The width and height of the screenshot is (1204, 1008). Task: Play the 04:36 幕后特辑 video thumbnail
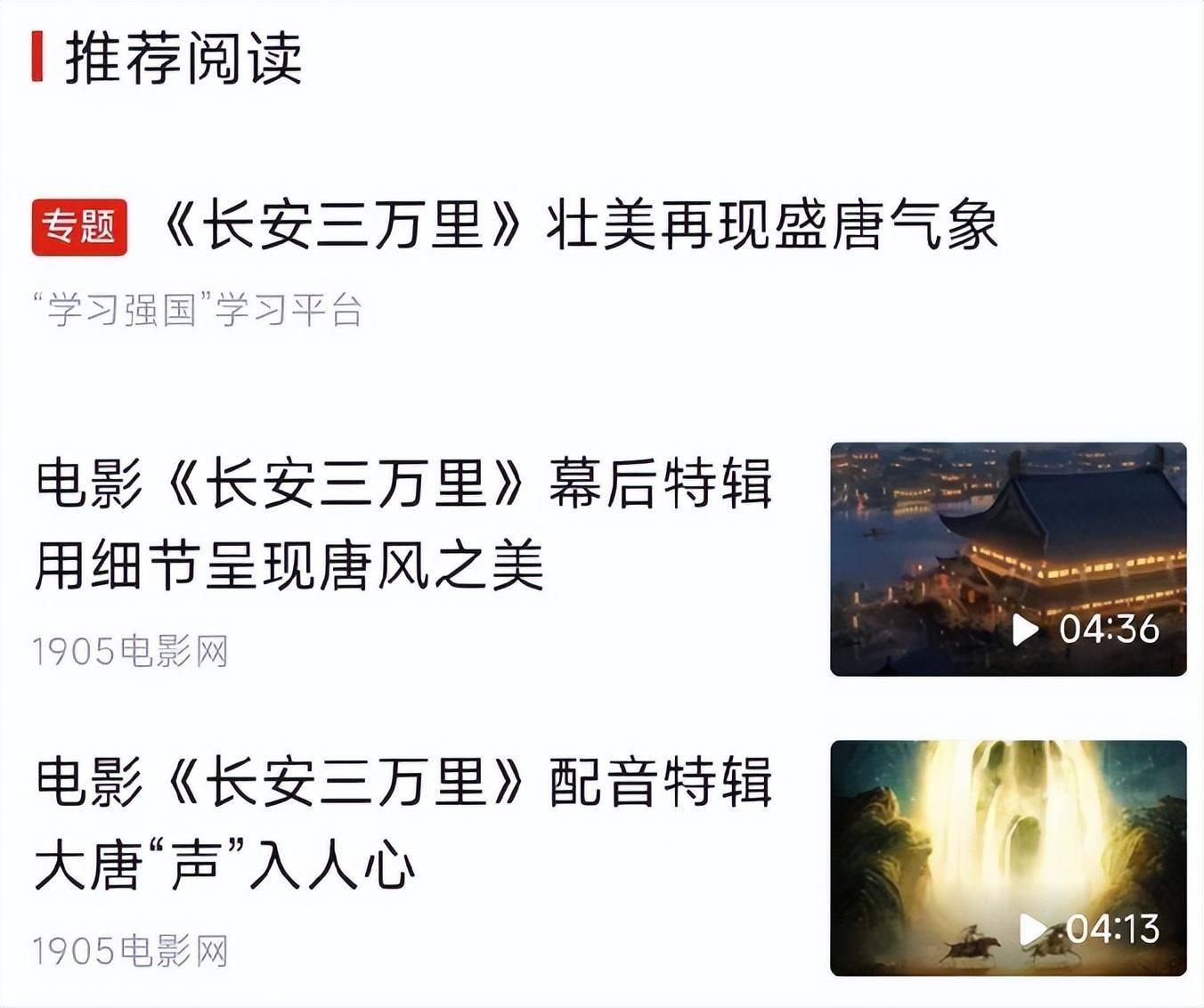pyautogui.click(x=1008, y=559)
